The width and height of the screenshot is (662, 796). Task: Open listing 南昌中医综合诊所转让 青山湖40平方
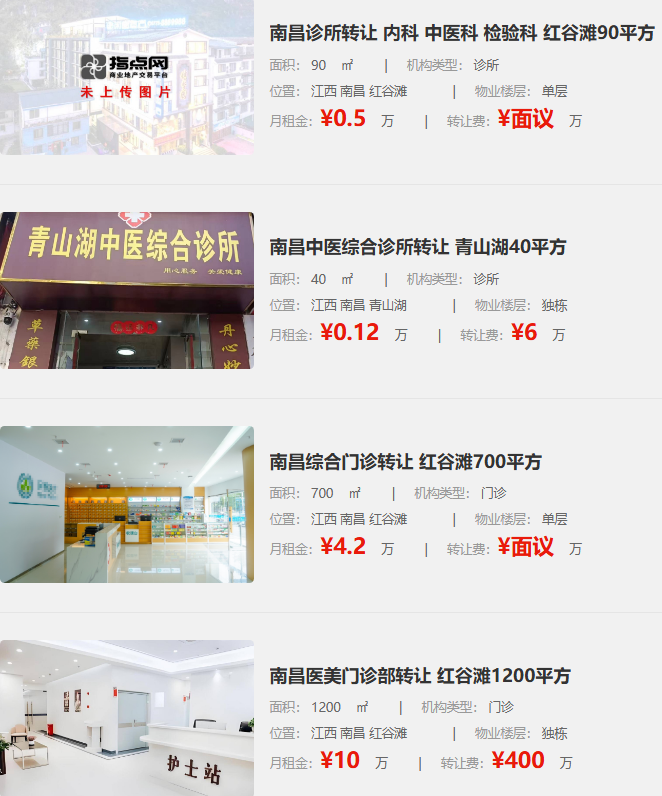pyautogui.click(x=418, y=247)
